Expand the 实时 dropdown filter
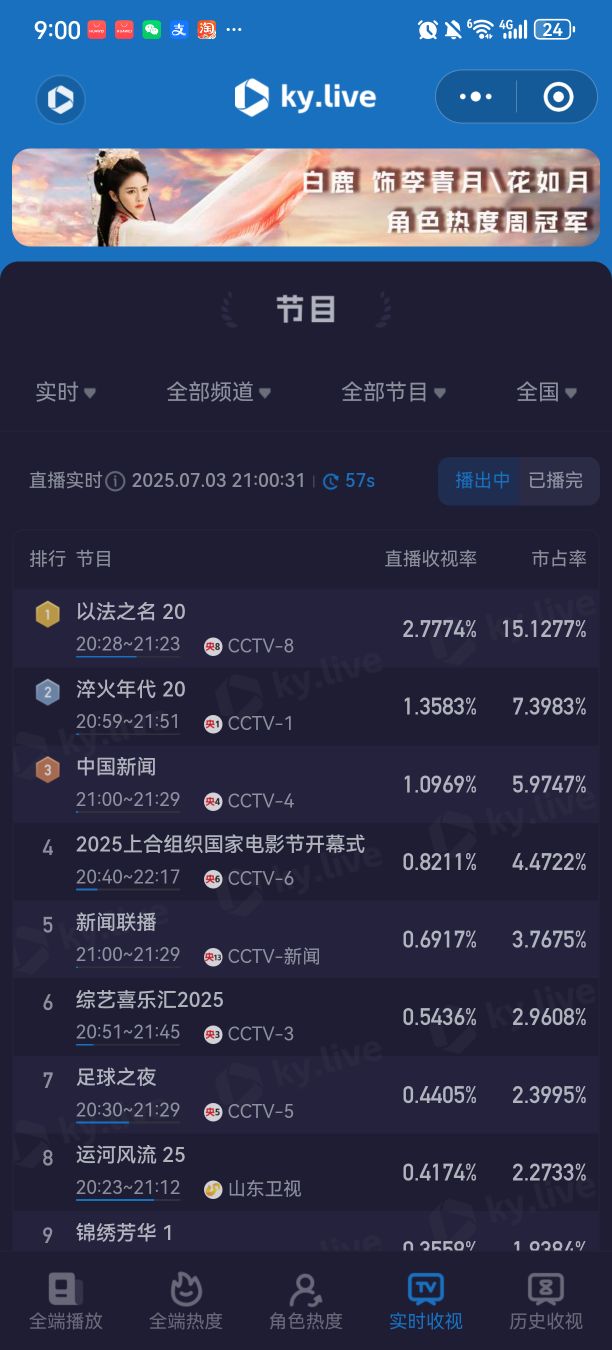The width and height of the screenshot is (612, 1350). (x=66, y=392)
